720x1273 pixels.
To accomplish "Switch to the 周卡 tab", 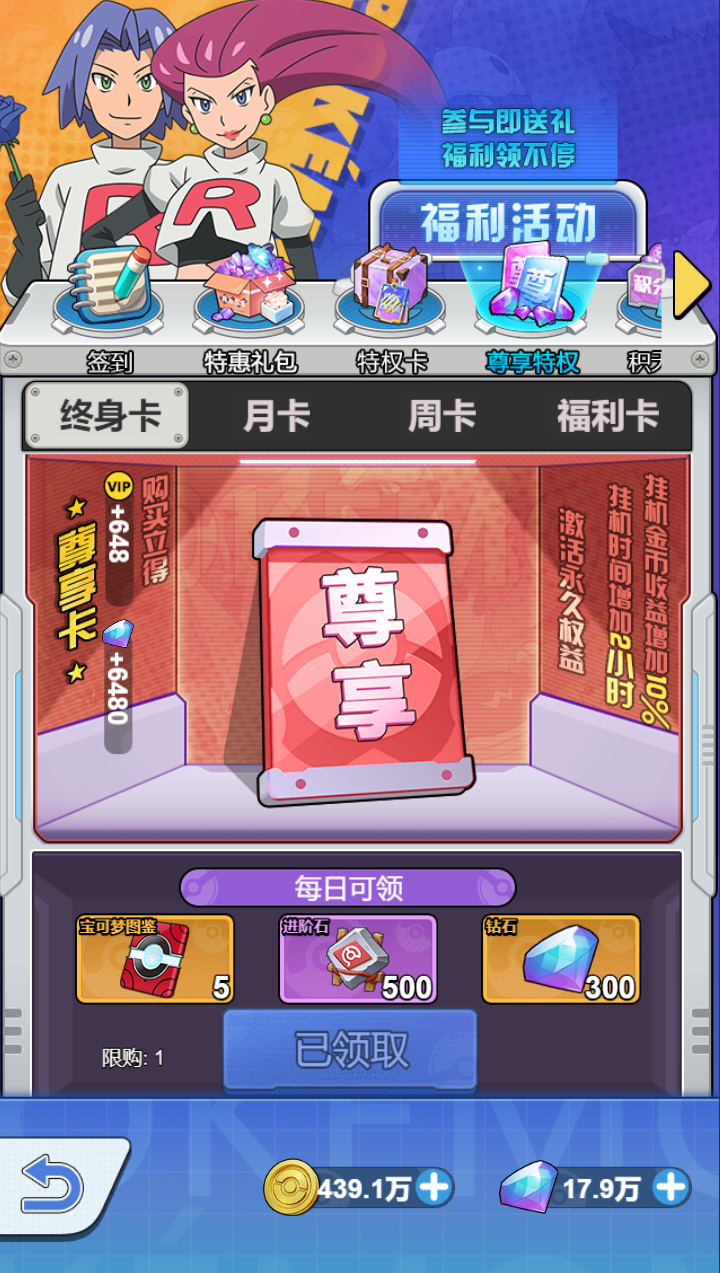I will coord(442,416).
